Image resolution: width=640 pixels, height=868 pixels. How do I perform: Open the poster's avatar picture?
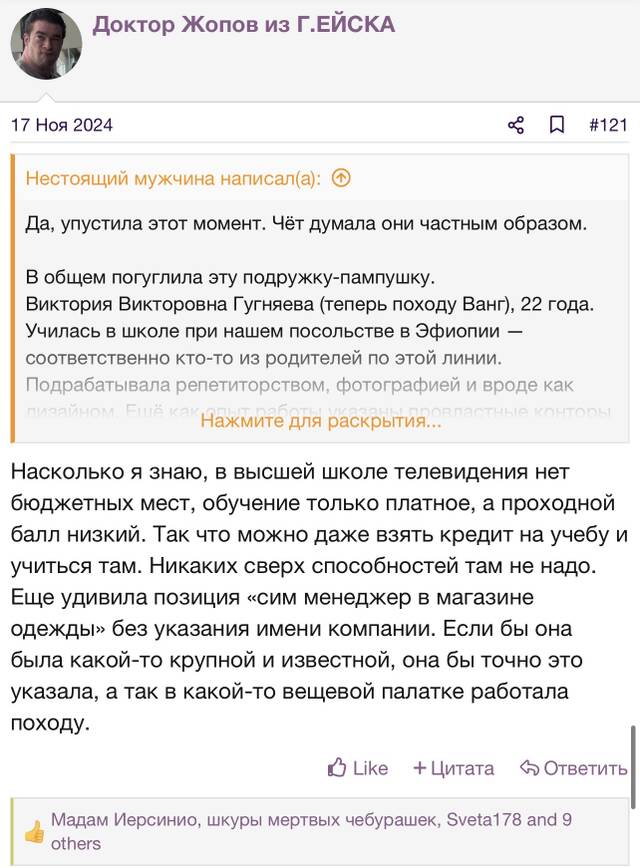[47, 44]
